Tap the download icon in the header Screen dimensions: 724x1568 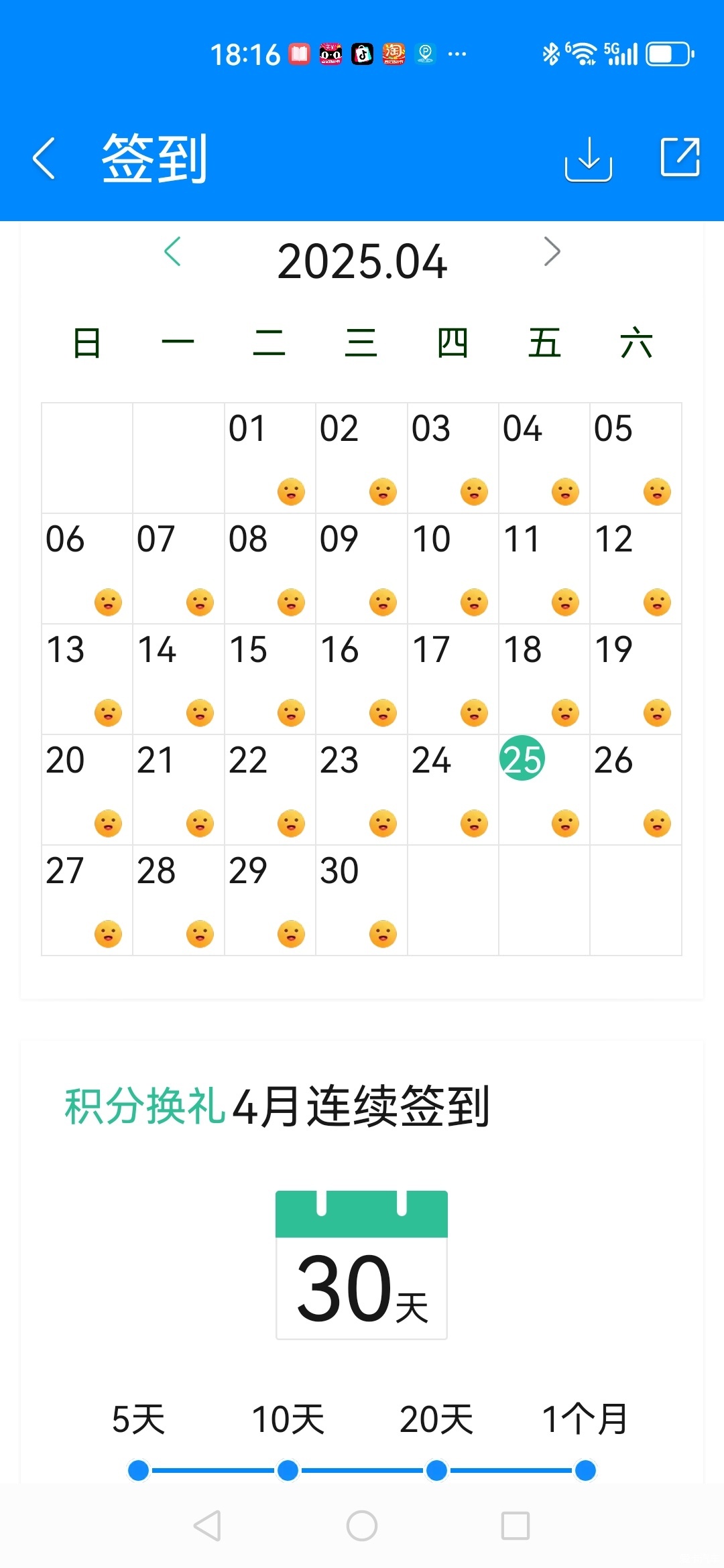588,159
